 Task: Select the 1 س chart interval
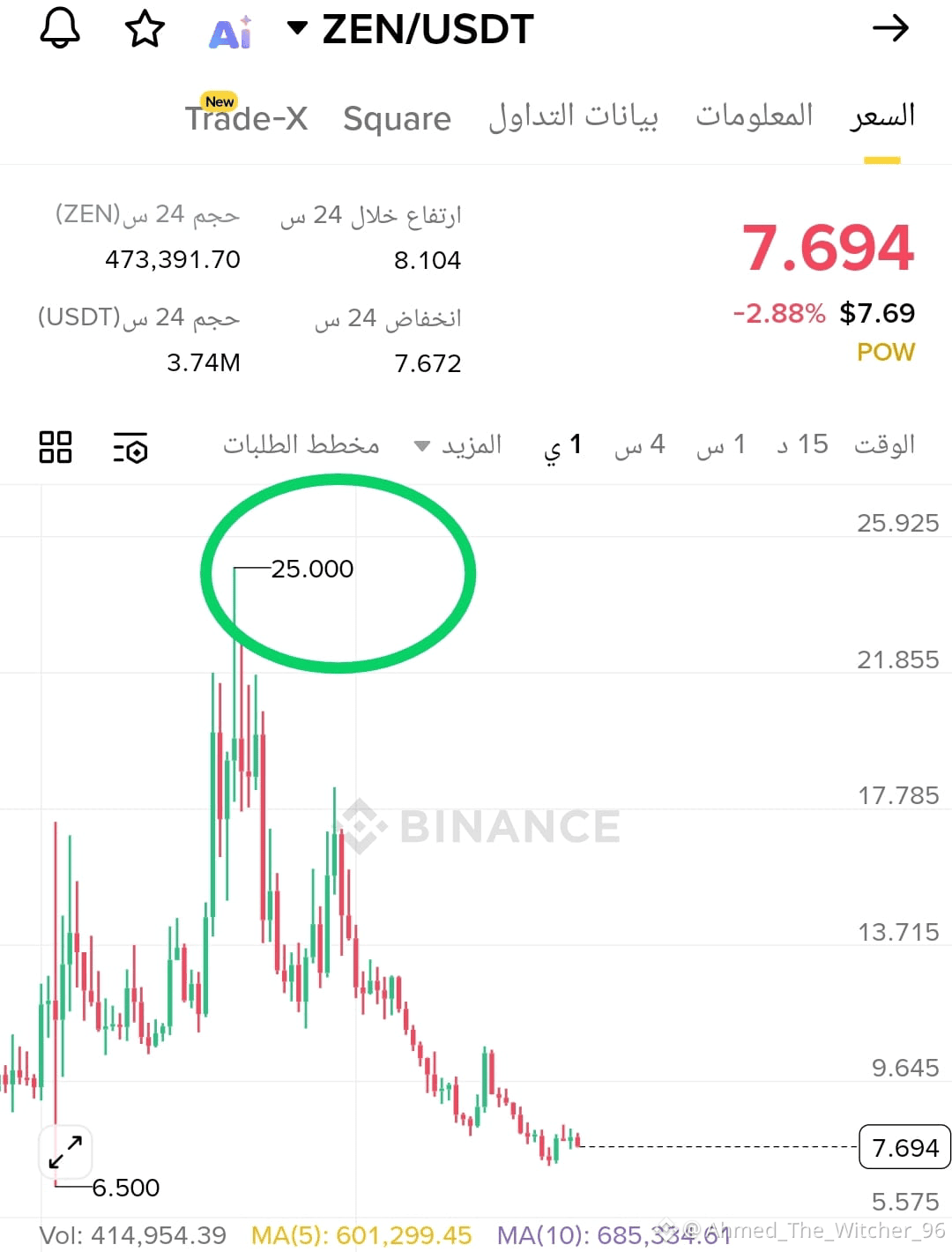[x=721, y=445]
